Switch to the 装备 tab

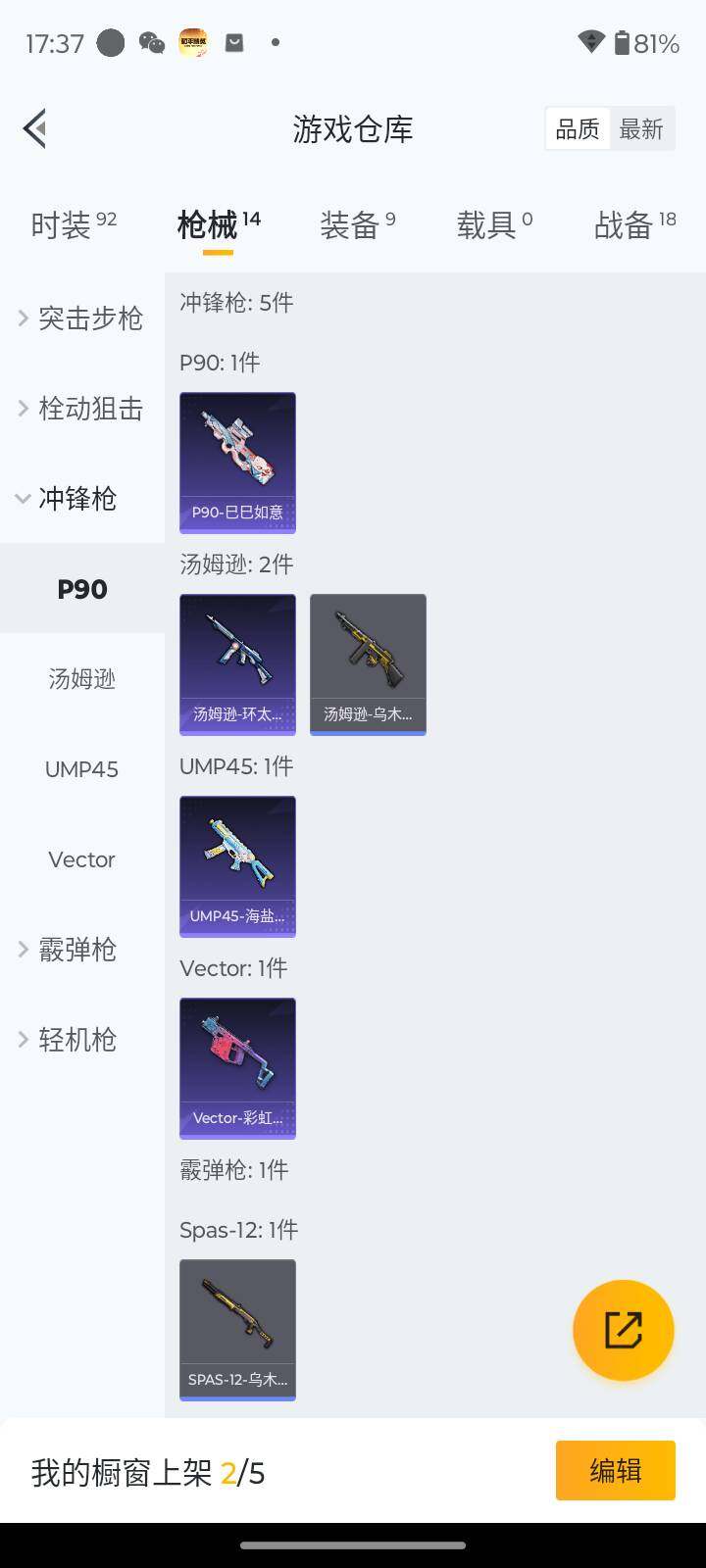click(x=357, y=224)
